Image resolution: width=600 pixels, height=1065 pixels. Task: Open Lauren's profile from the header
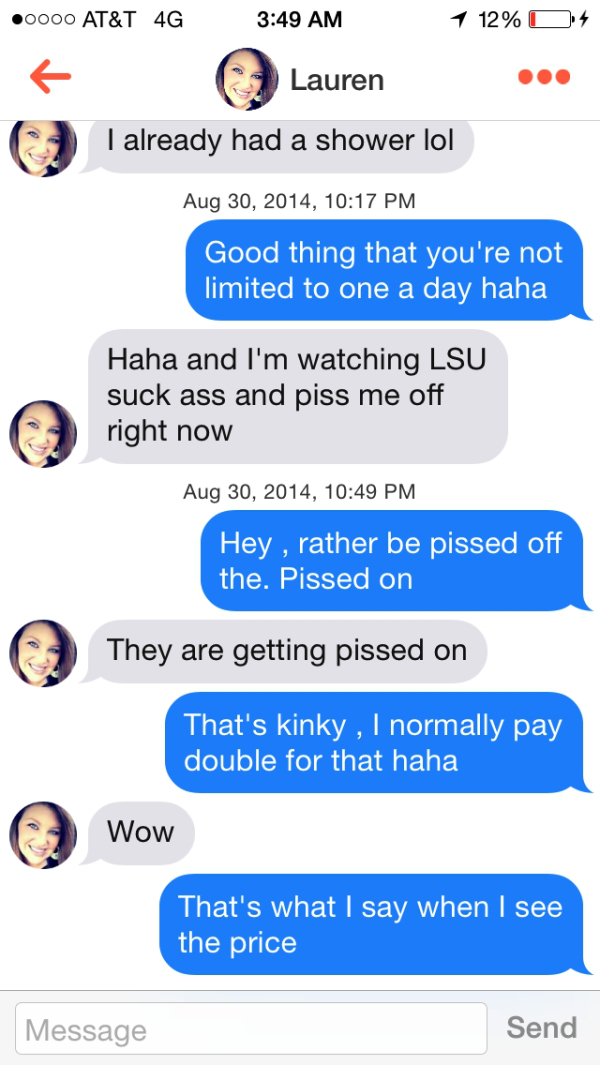300,79
